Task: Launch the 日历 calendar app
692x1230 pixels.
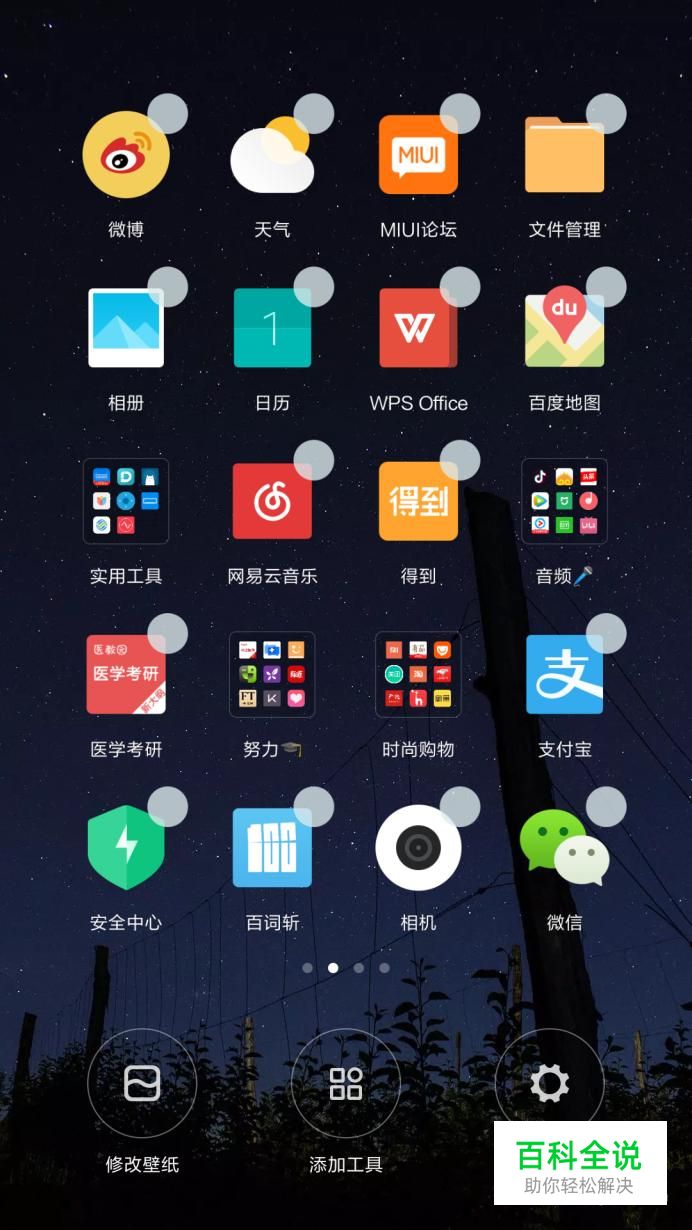Action: click(272, 328)
